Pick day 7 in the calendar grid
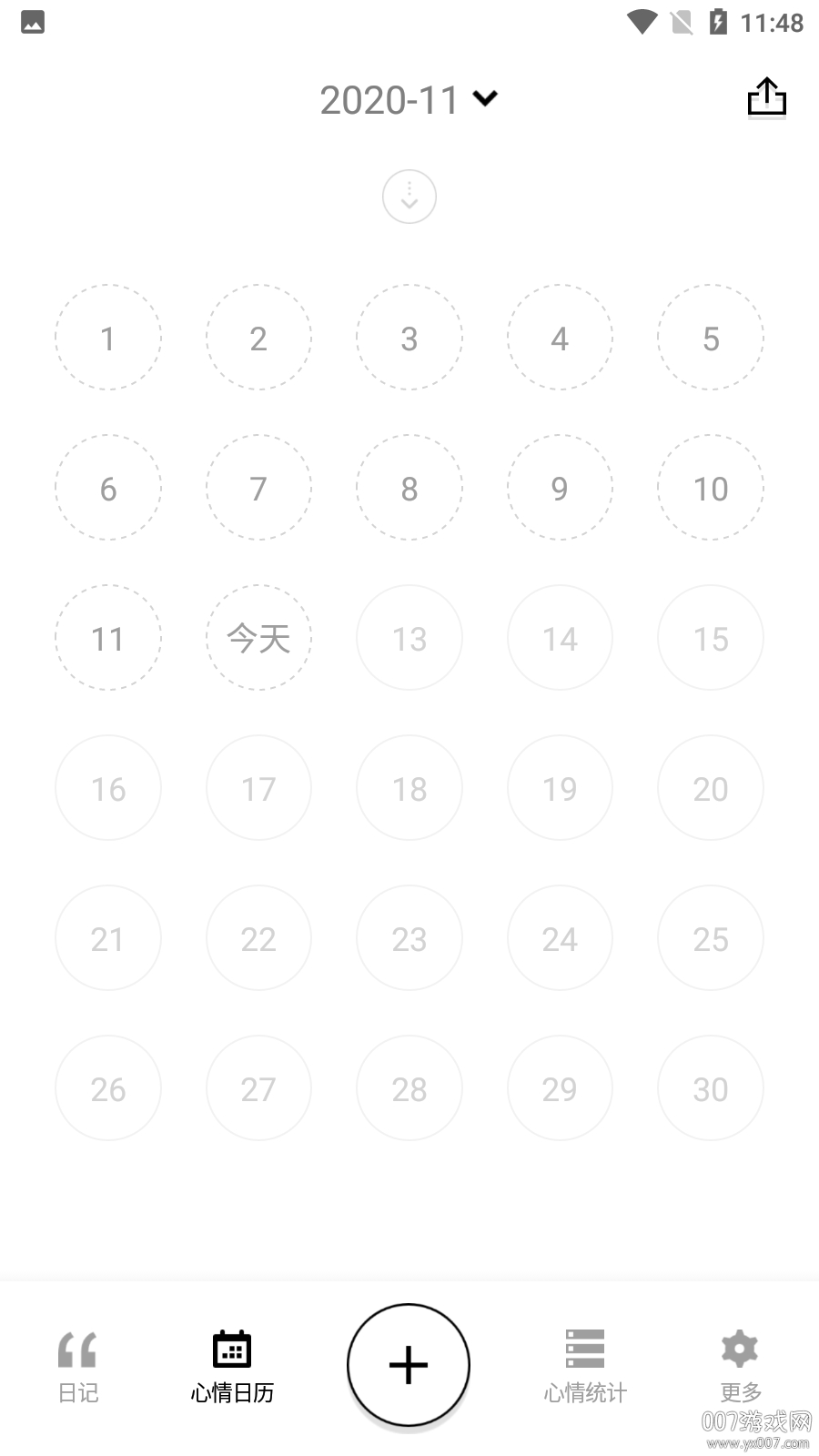The height and width of the screenshot is (1456, 819). (258, 488)
